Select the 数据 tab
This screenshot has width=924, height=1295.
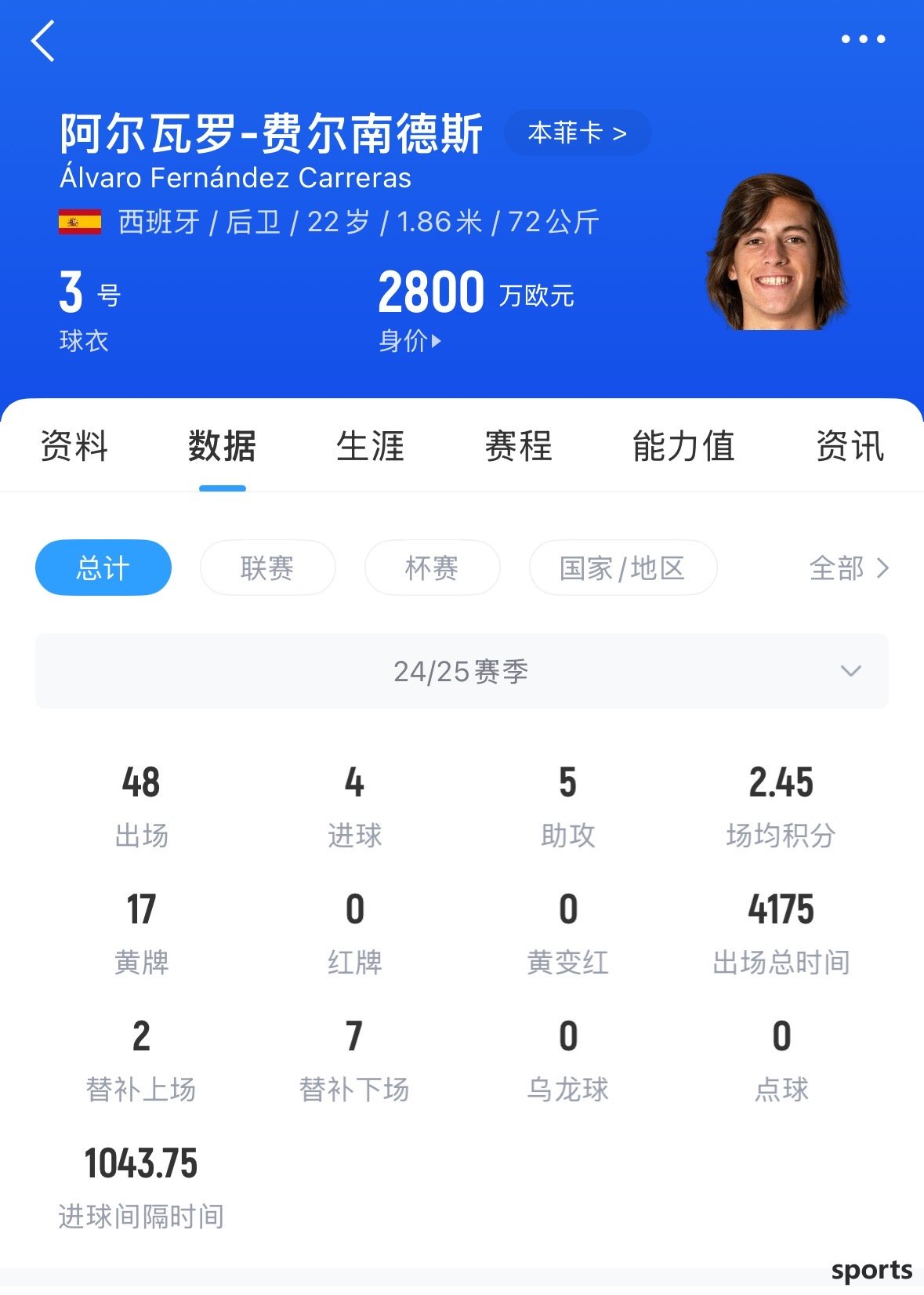pos(222,447)
